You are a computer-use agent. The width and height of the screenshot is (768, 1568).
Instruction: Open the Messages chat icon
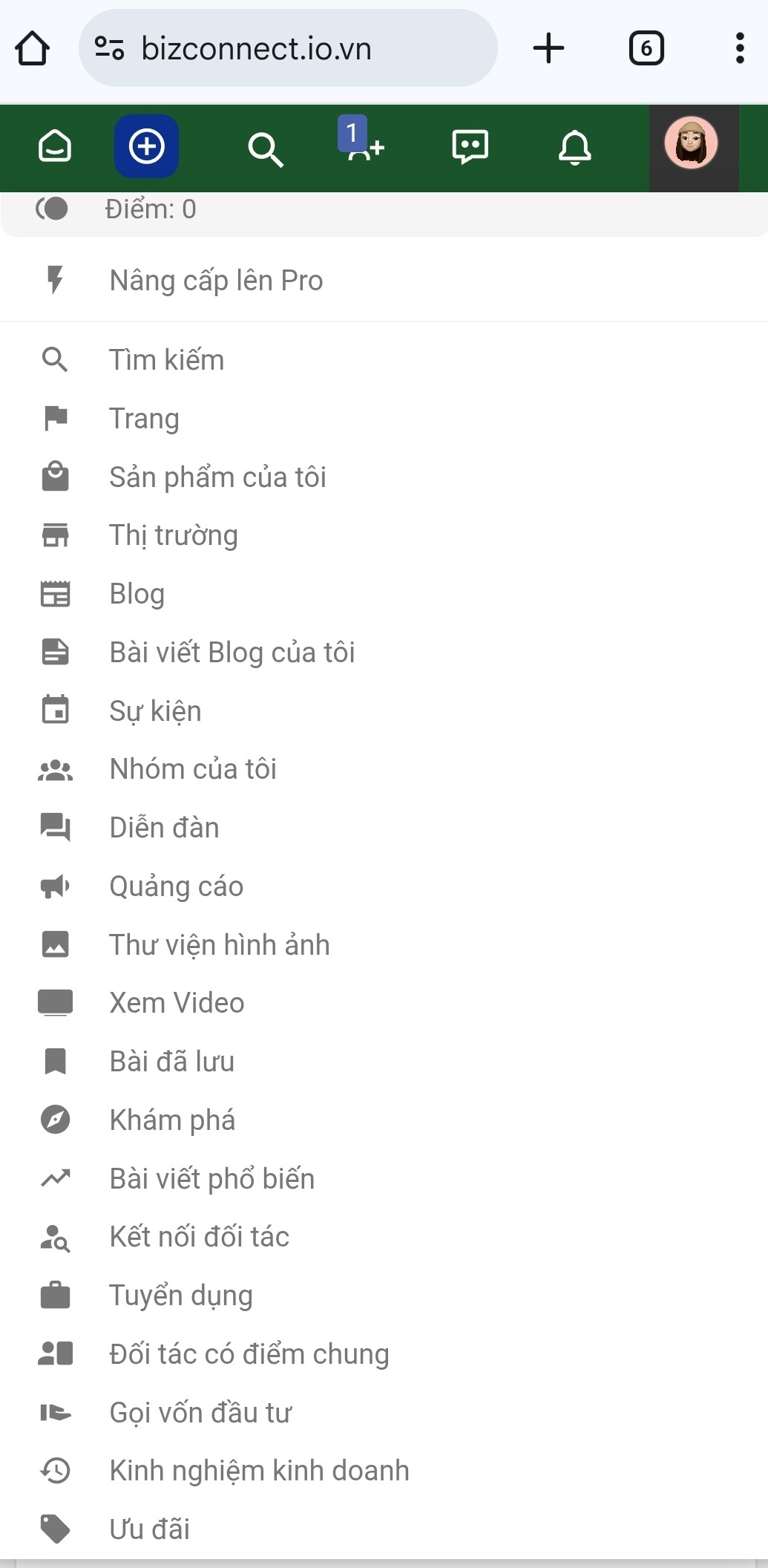(470, 147)
